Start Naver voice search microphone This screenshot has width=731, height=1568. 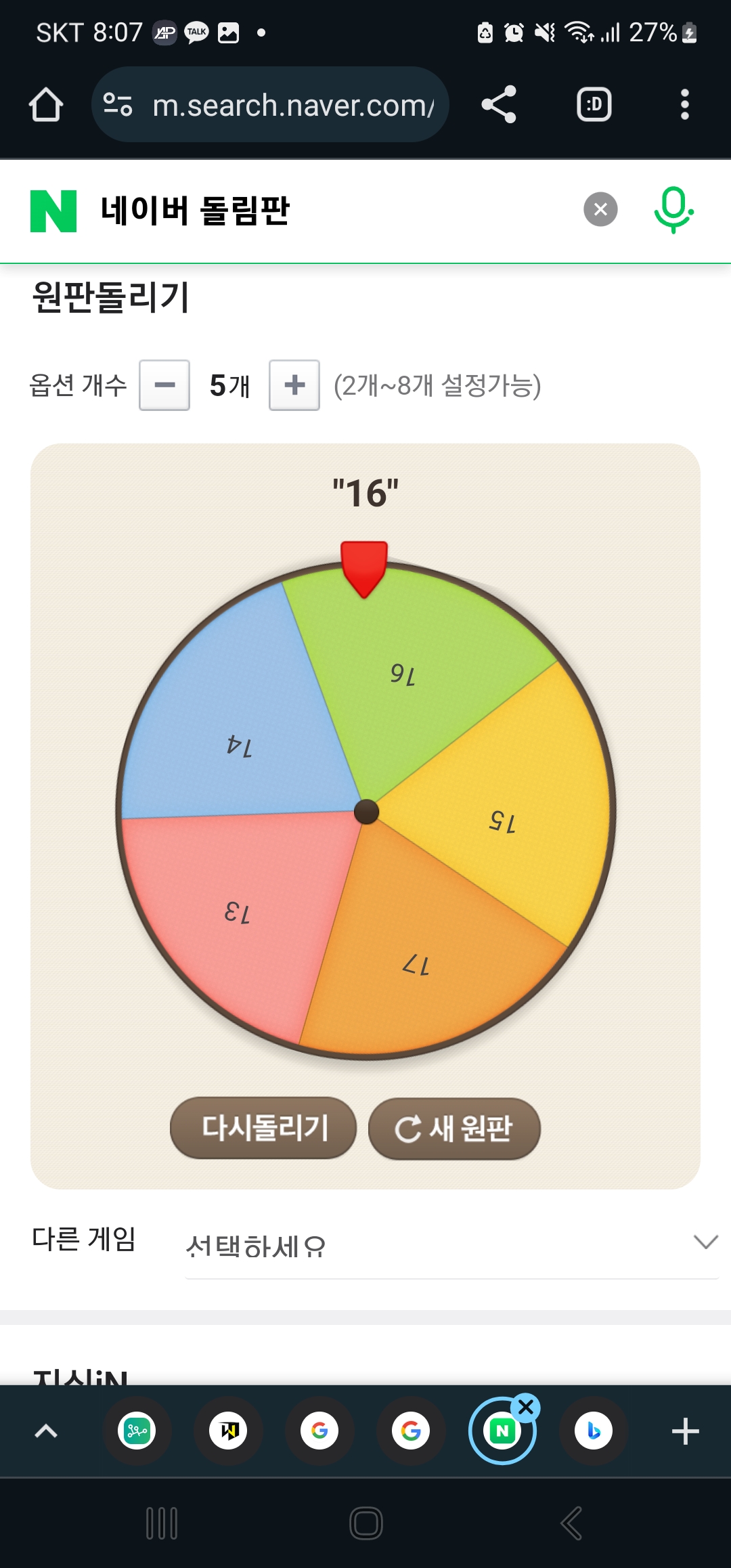pos(673,209)
